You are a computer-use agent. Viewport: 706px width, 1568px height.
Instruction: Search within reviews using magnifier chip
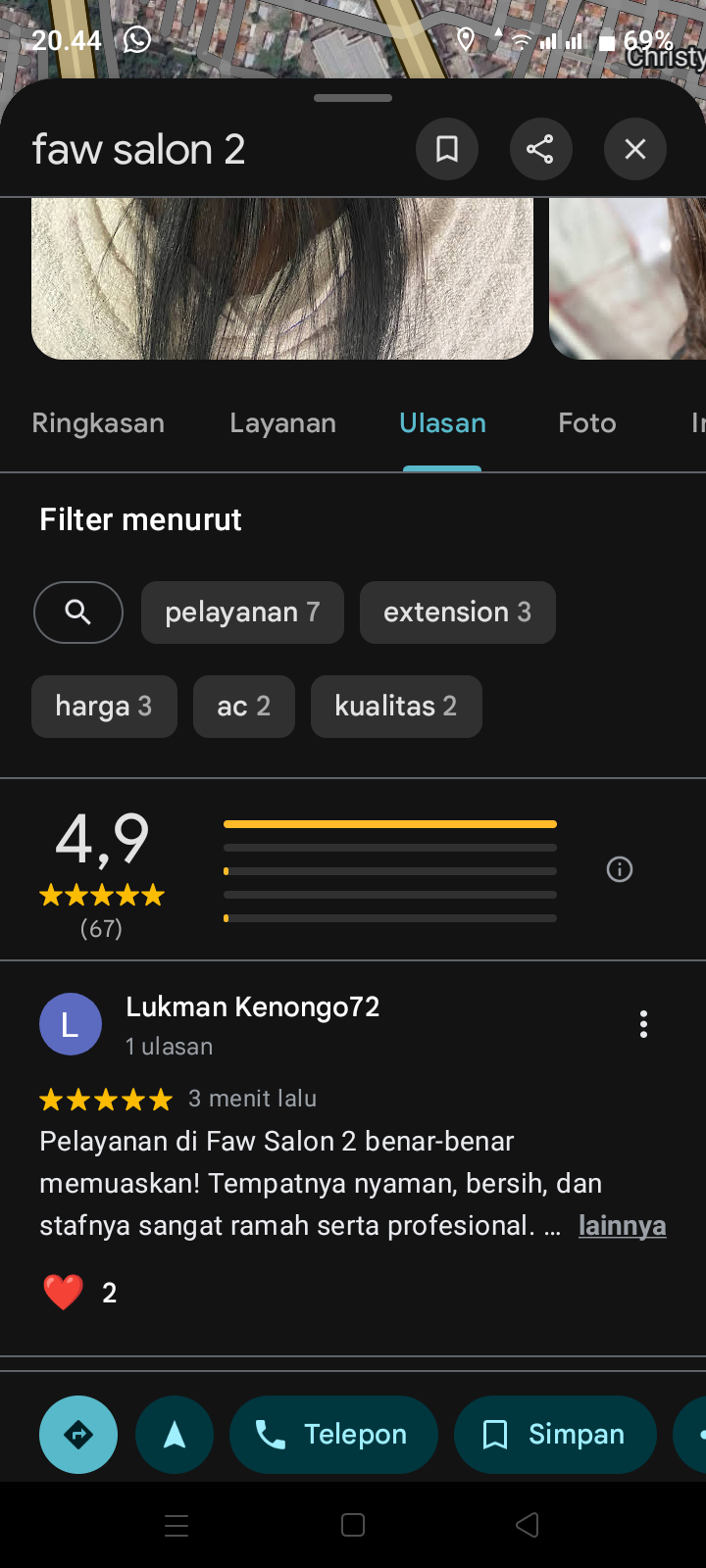(x=78, y=612)
